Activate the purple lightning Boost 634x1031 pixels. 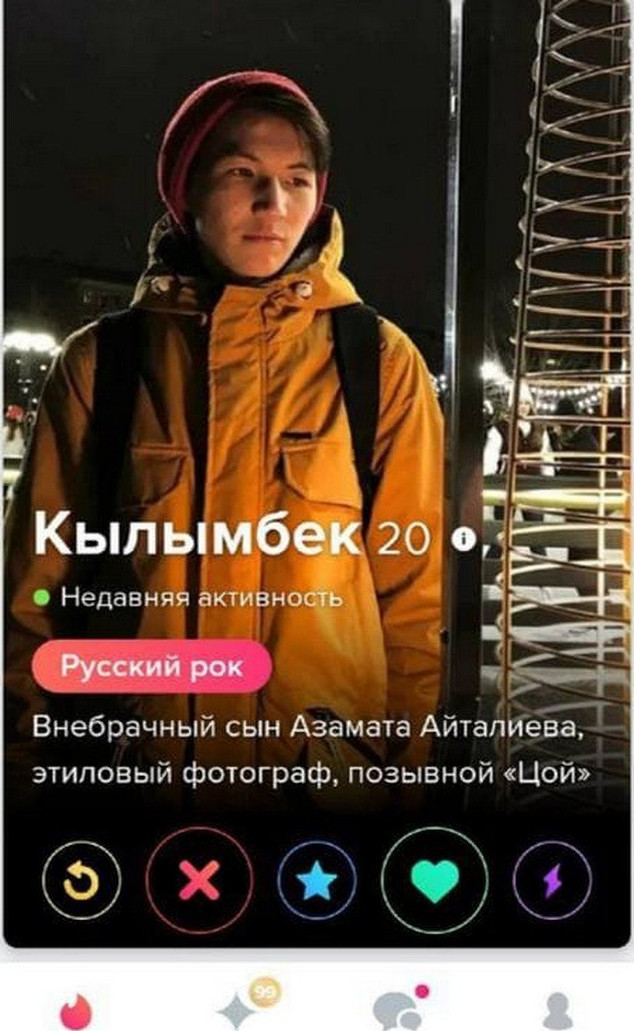pos(552,880)
